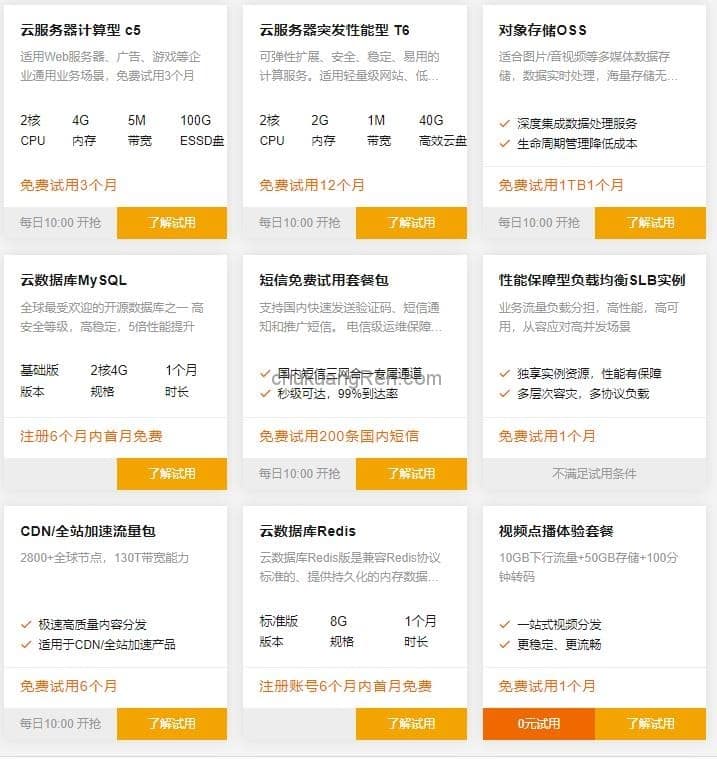Open the 性能保障型负载均衡SLB实例 card

coord(591,280)
